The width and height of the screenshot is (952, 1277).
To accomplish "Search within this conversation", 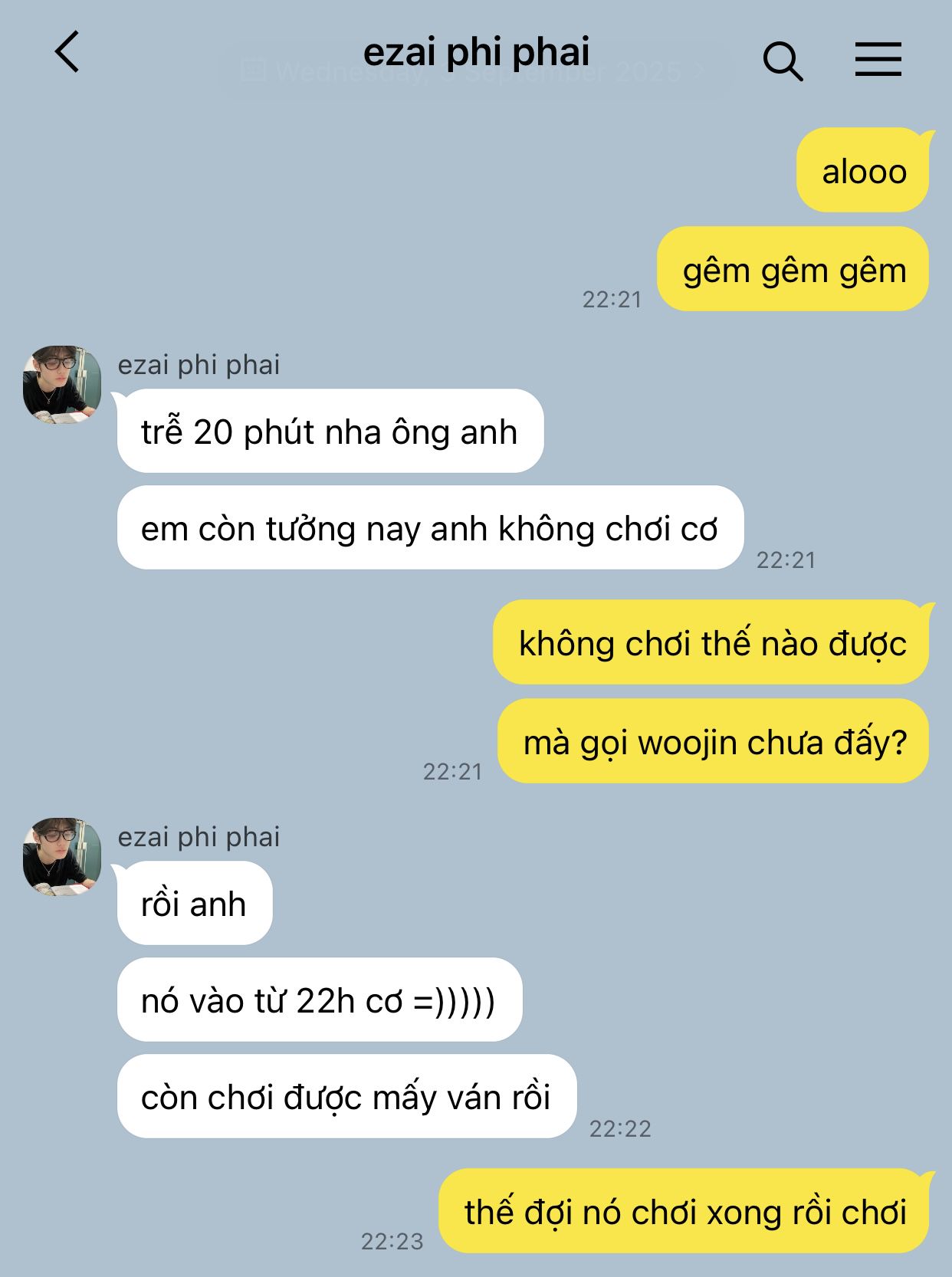I will [783, 61].
